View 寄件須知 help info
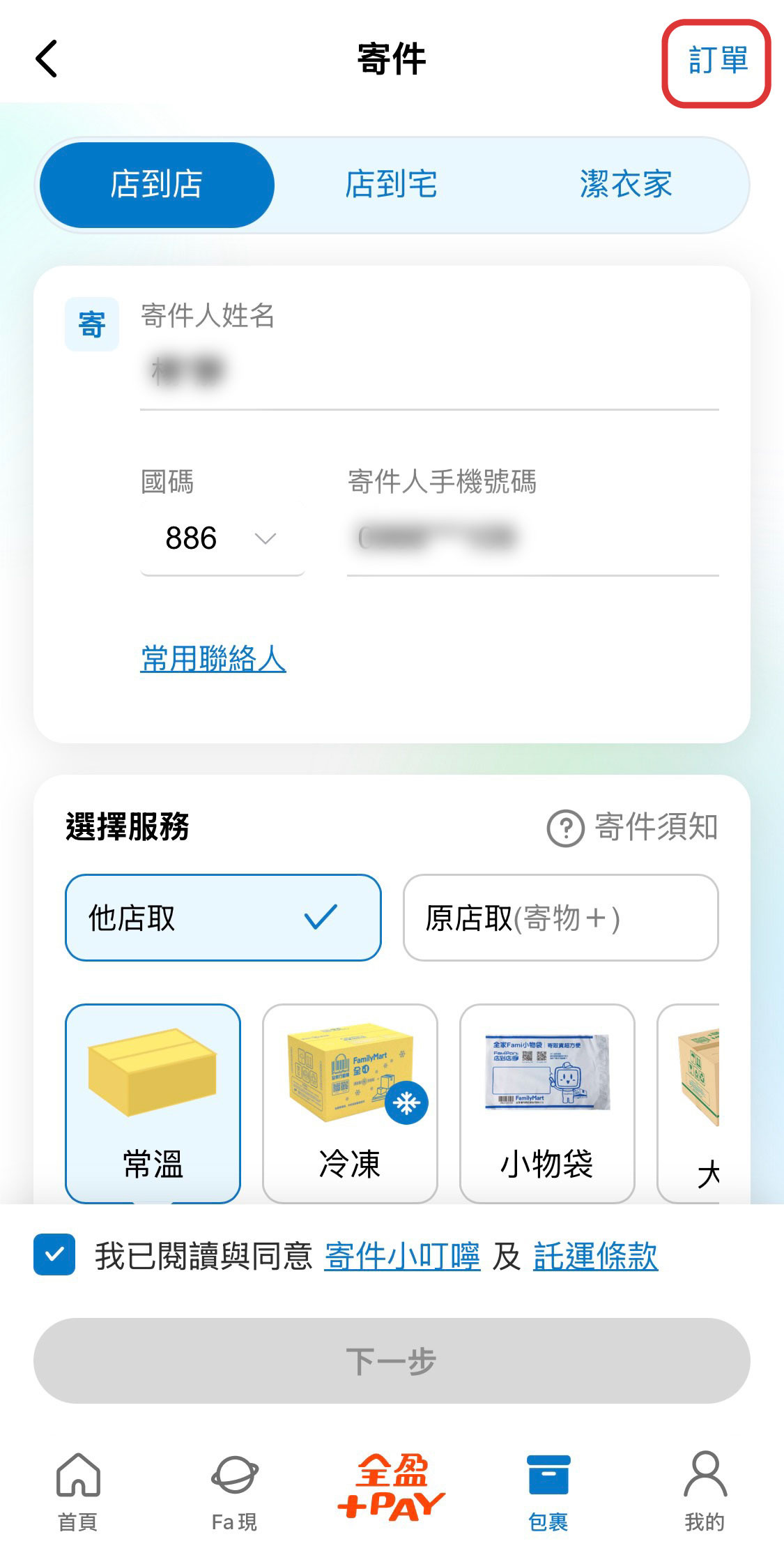The height and width of the screenshot is (1562, 784). click(633, 828)
